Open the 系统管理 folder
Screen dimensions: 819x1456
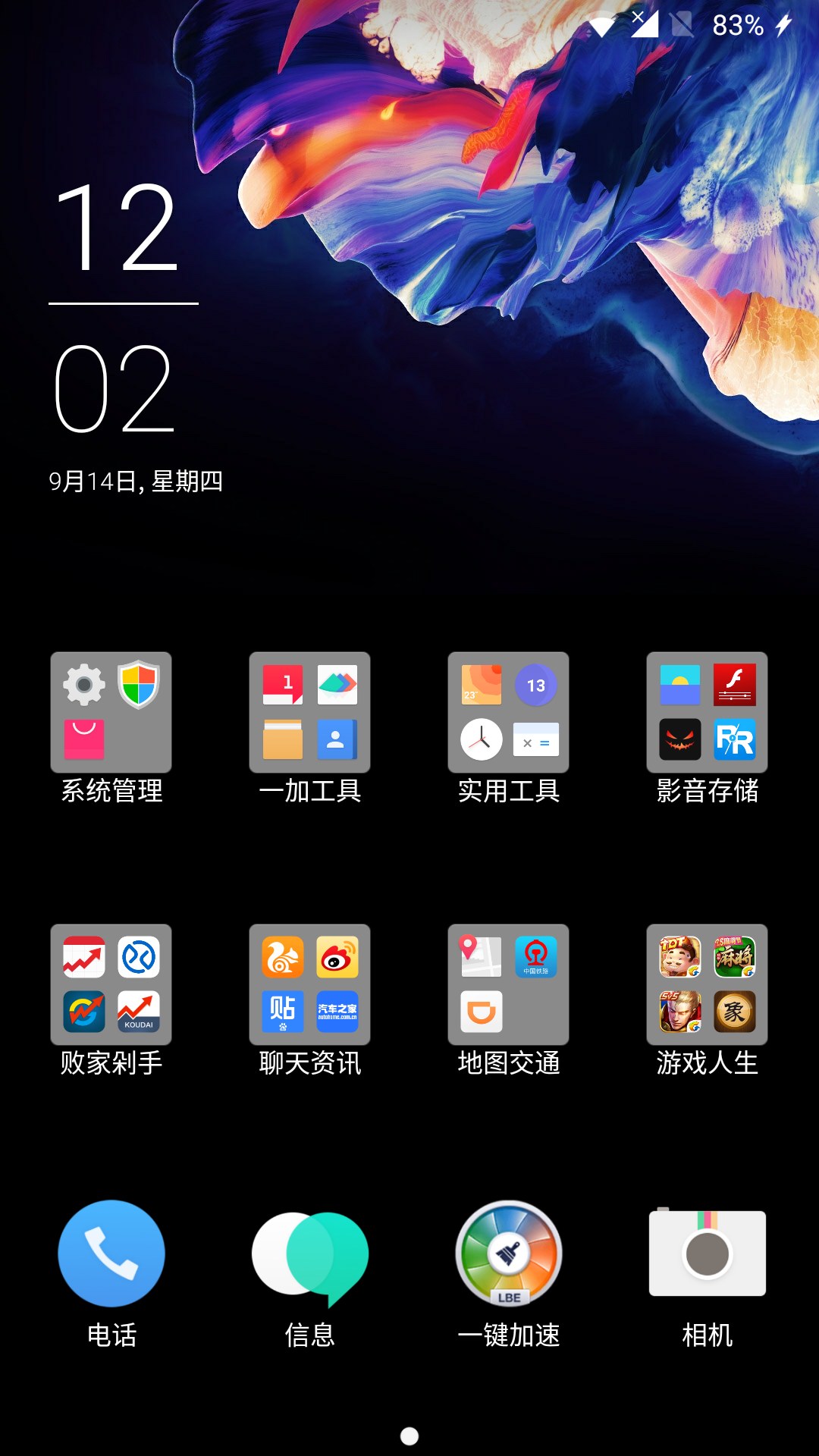111,712
